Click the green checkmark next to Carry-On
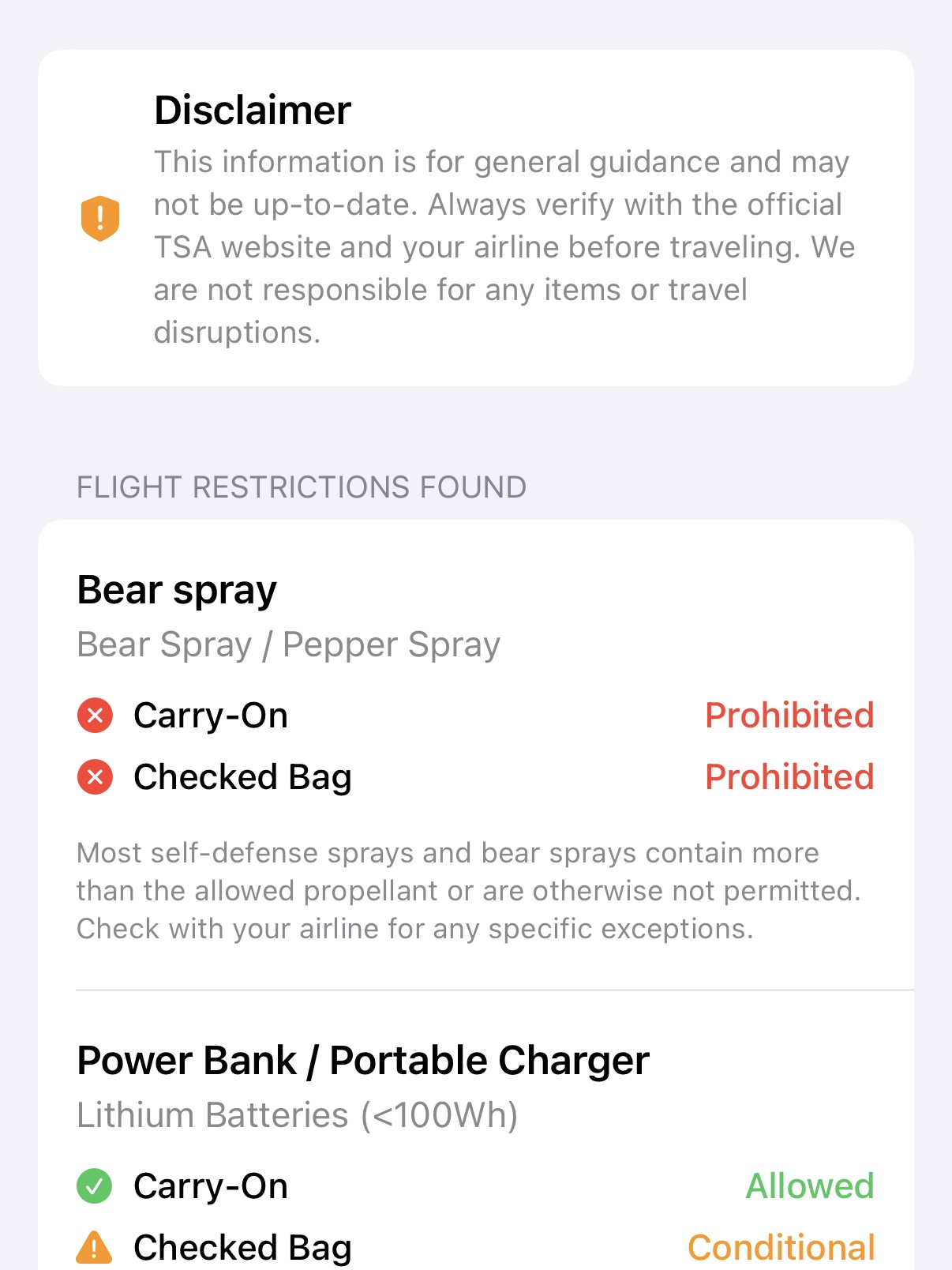This screenshot has height=1270, width=952. tap(94, 1186)
